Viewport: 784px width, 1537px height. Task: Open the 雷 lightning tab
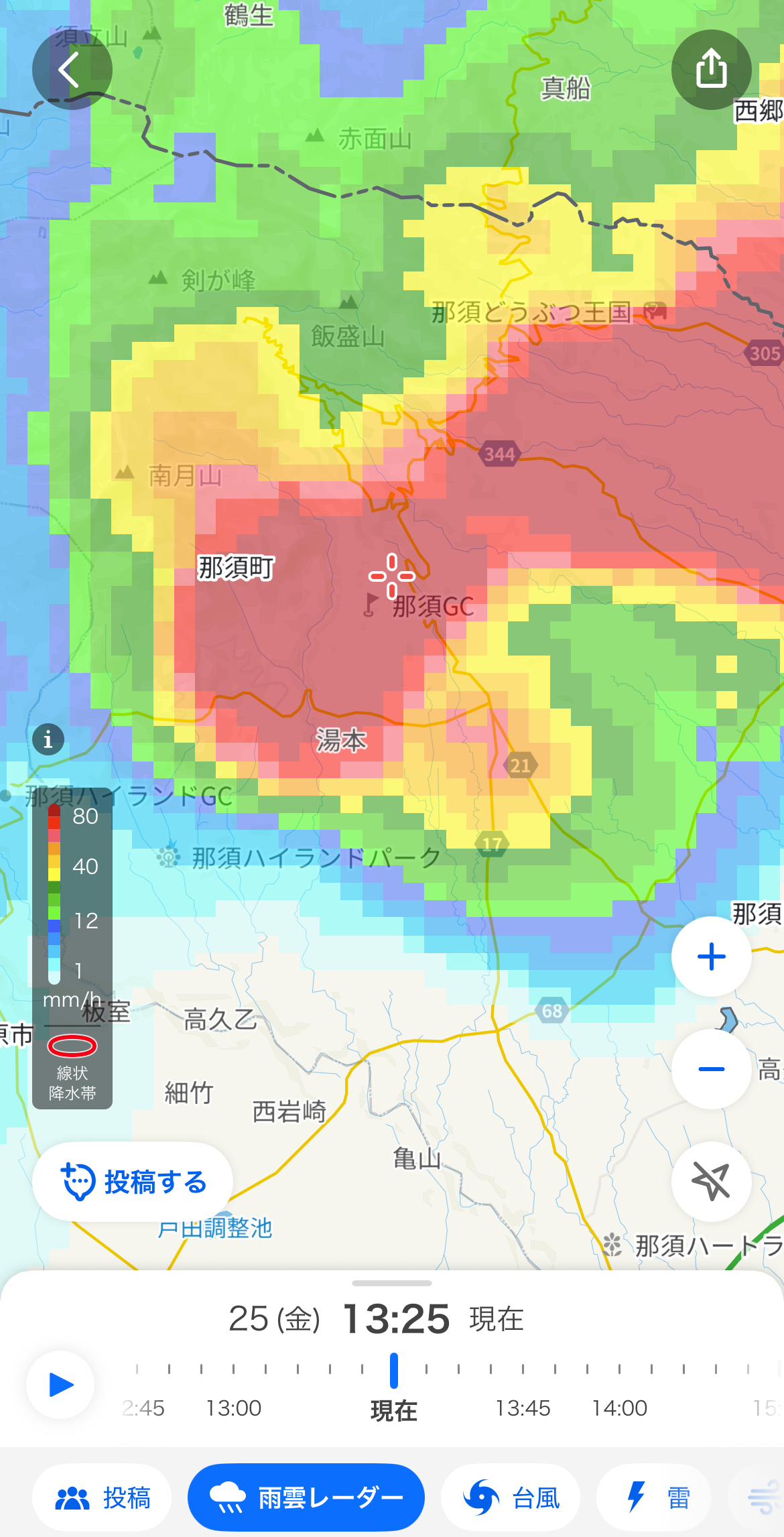pyautogui.click(x=655, y=1497)
